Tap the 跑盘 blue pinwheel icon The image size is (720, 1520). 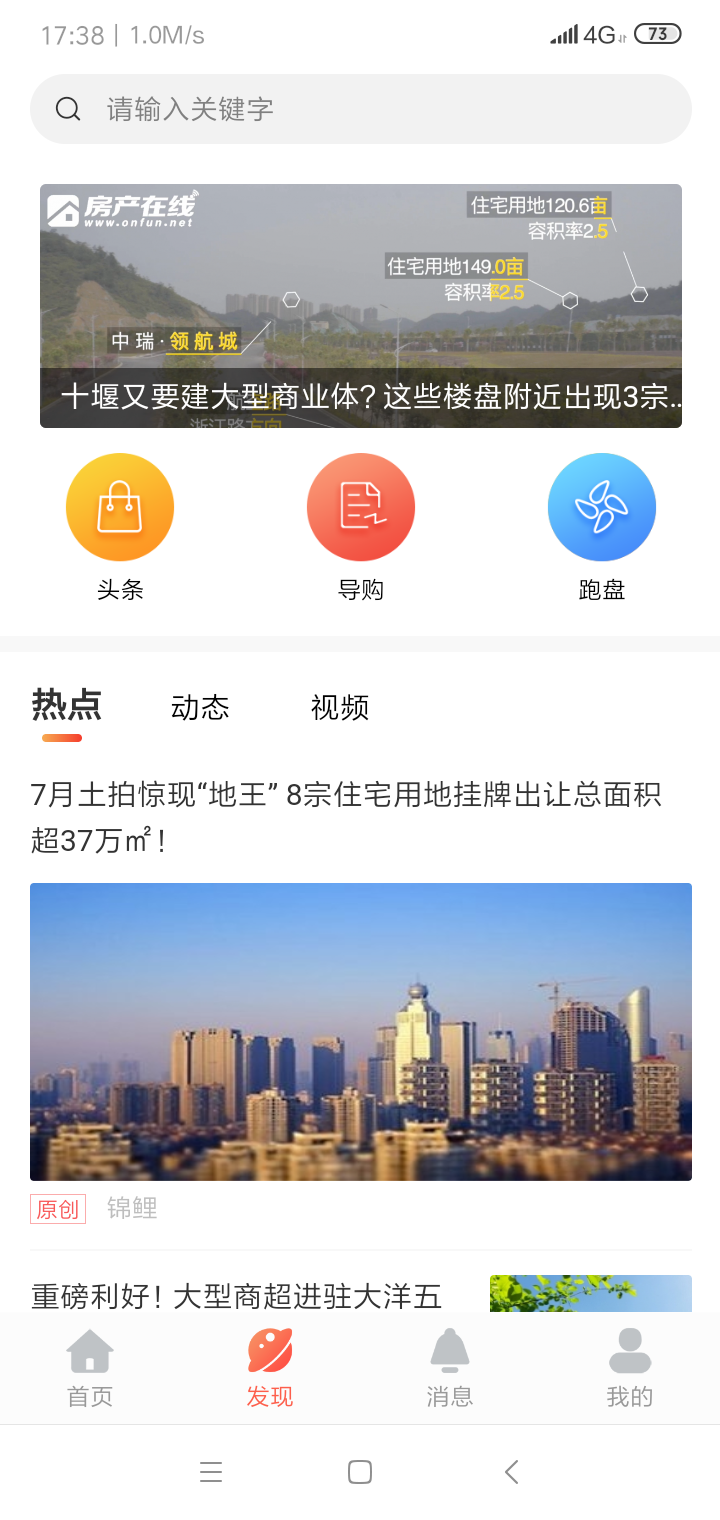[601, 506]
